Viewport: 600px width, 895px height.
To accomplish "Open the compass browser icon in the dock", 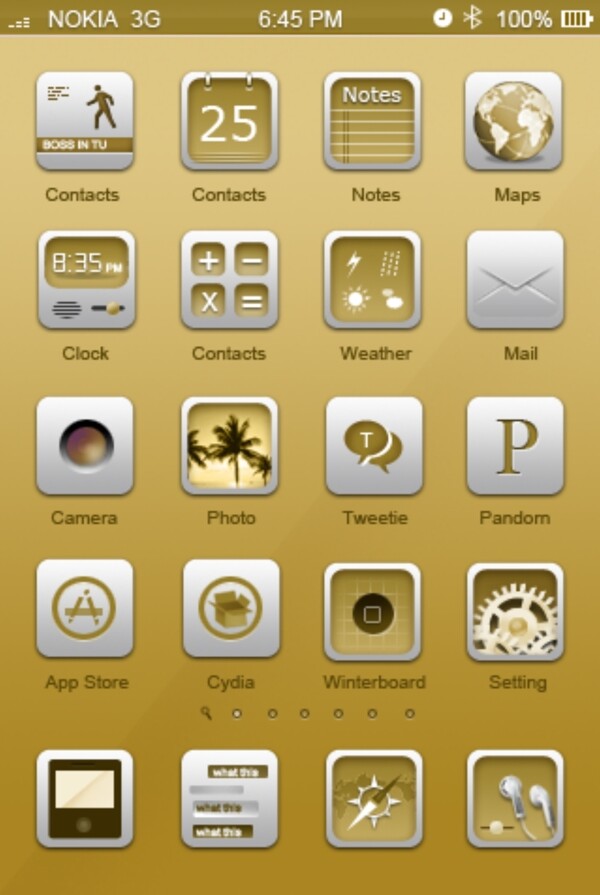I will 374,799.
